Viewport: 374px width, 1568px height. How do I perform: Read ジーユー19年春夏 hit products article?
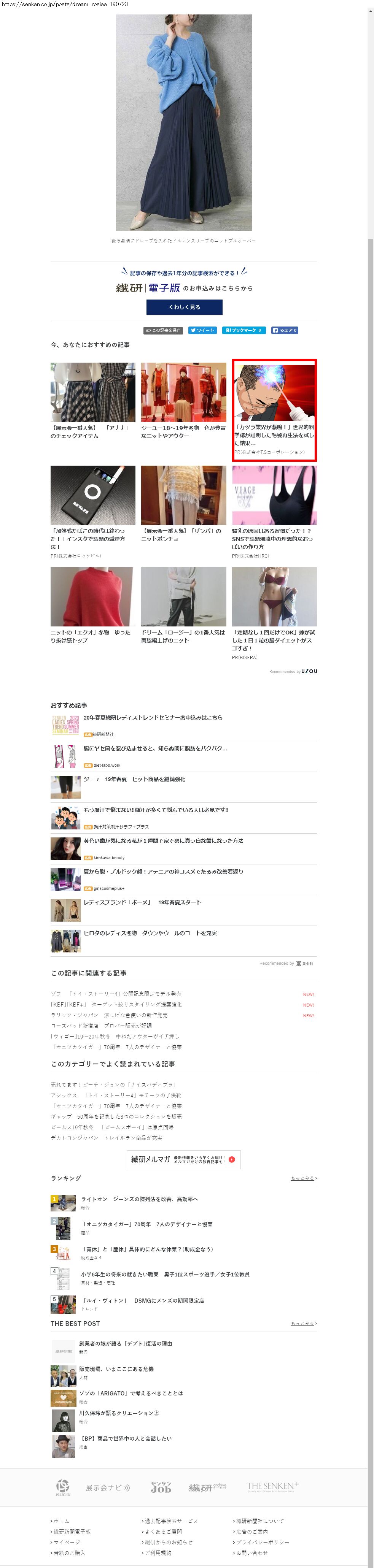coord(135,779)
